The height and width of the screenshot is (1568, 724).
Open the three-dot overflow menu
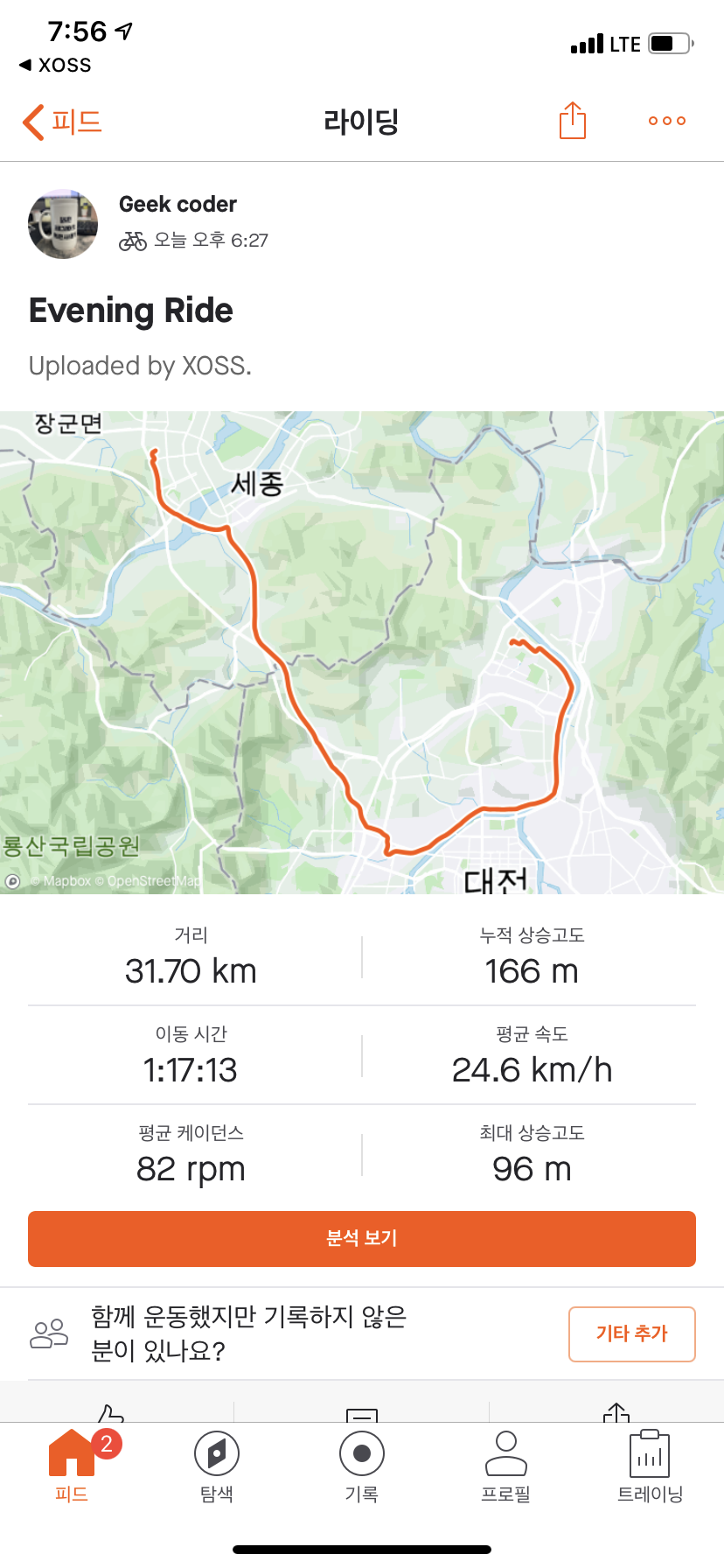point(666,121)
